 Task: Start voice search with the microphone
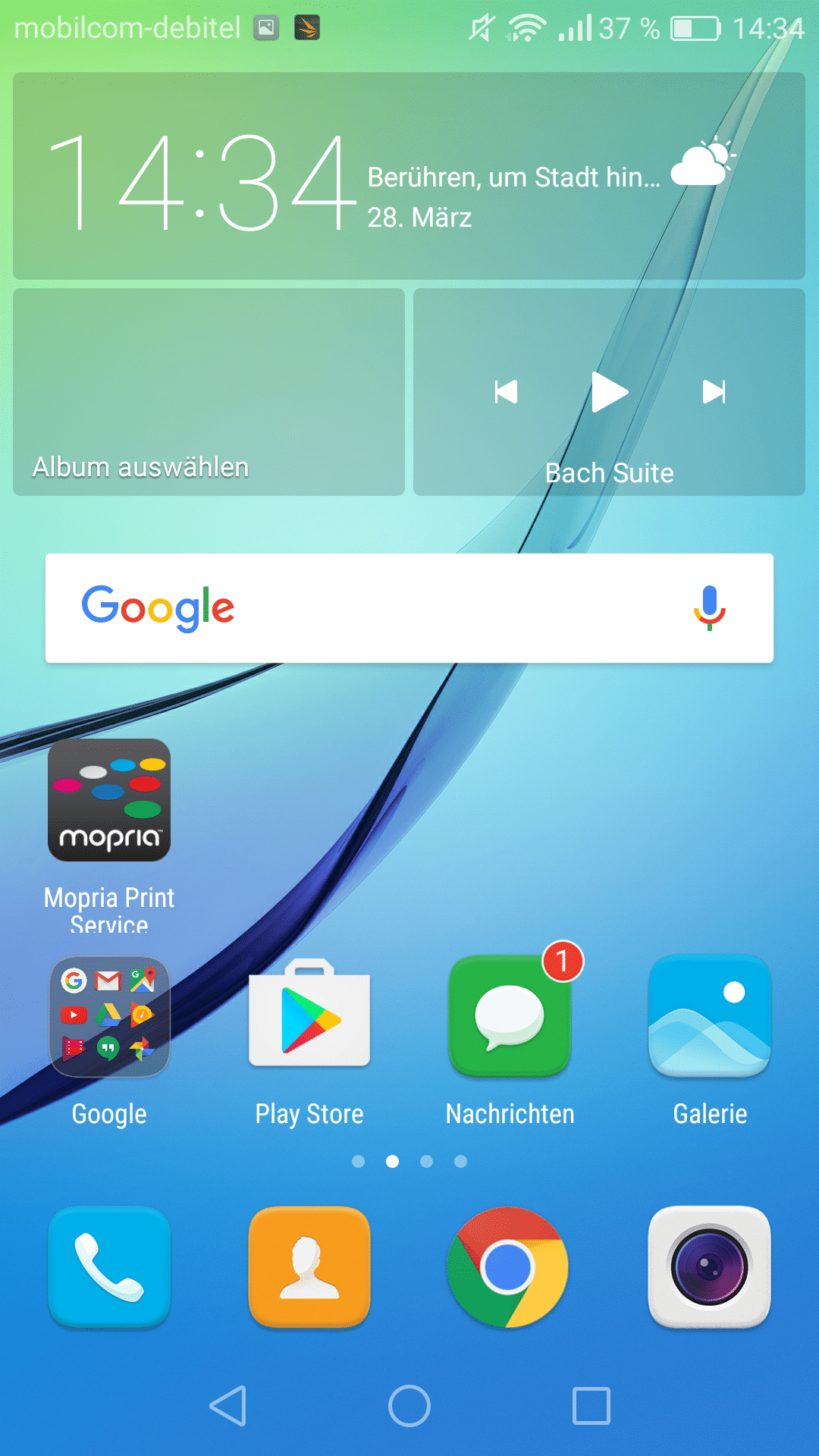pos(710,608)
